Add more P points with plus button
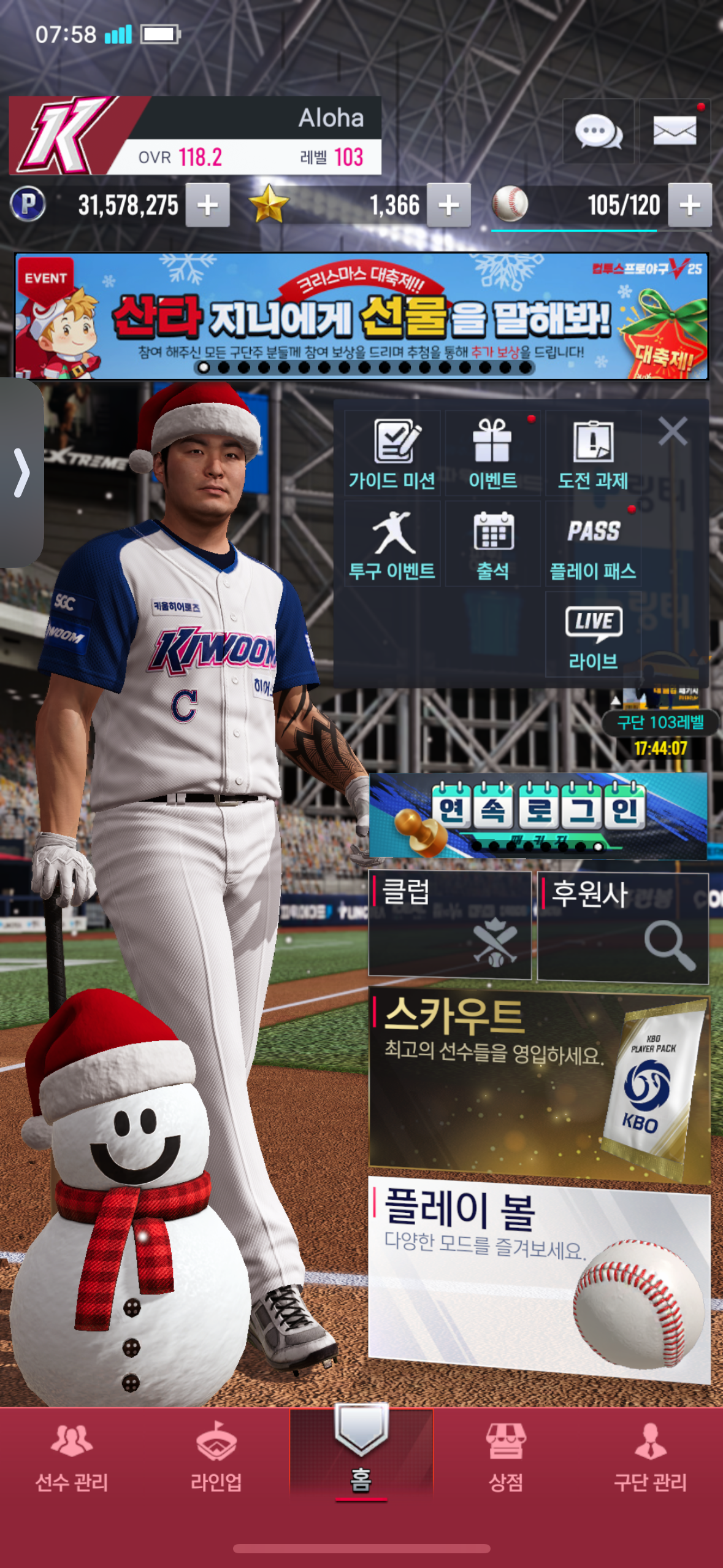Screen dimensions: 723x1568 208,205
